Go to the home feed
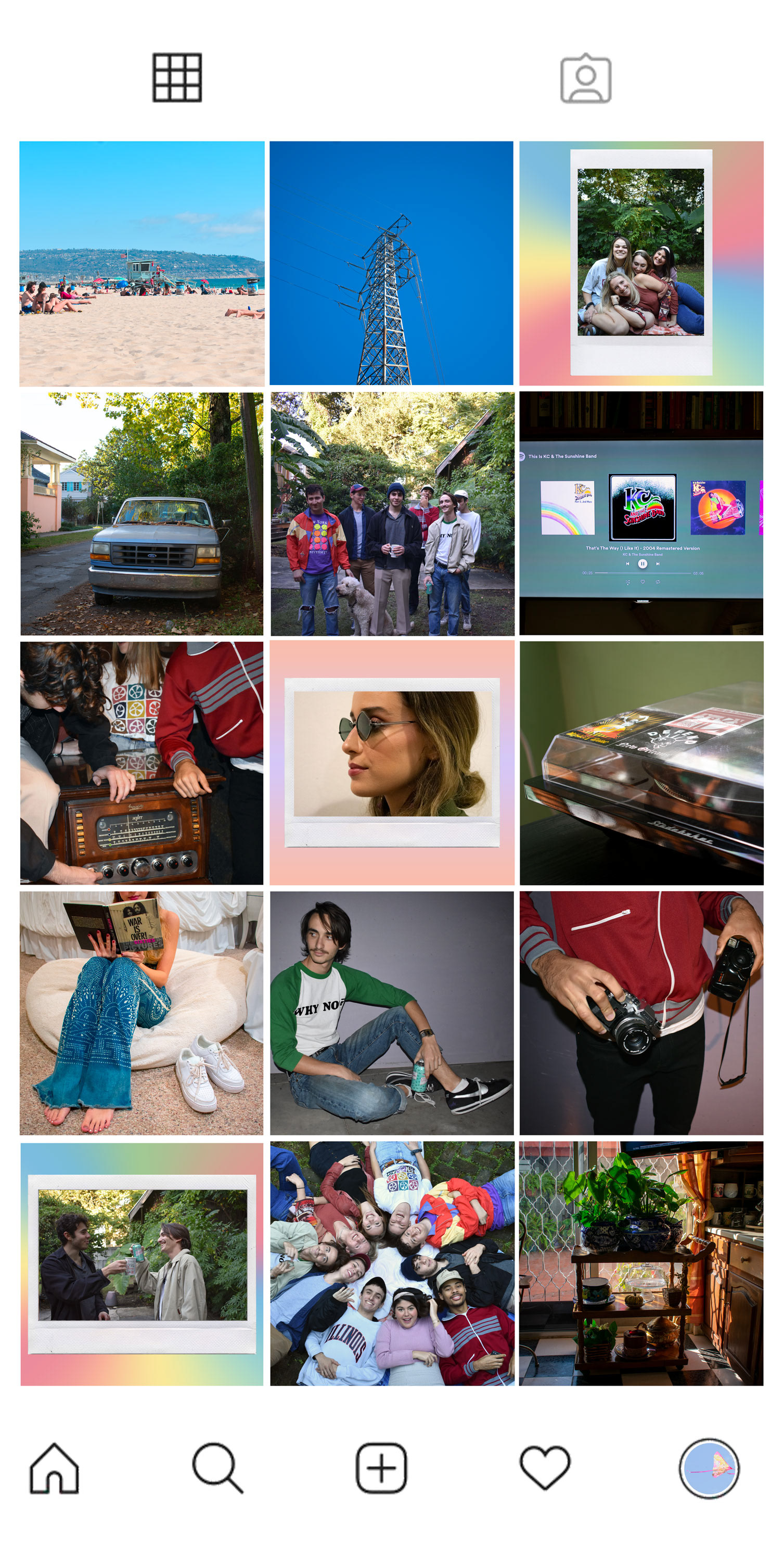Screen dimensions: 784x1561 click(55, 1468)
